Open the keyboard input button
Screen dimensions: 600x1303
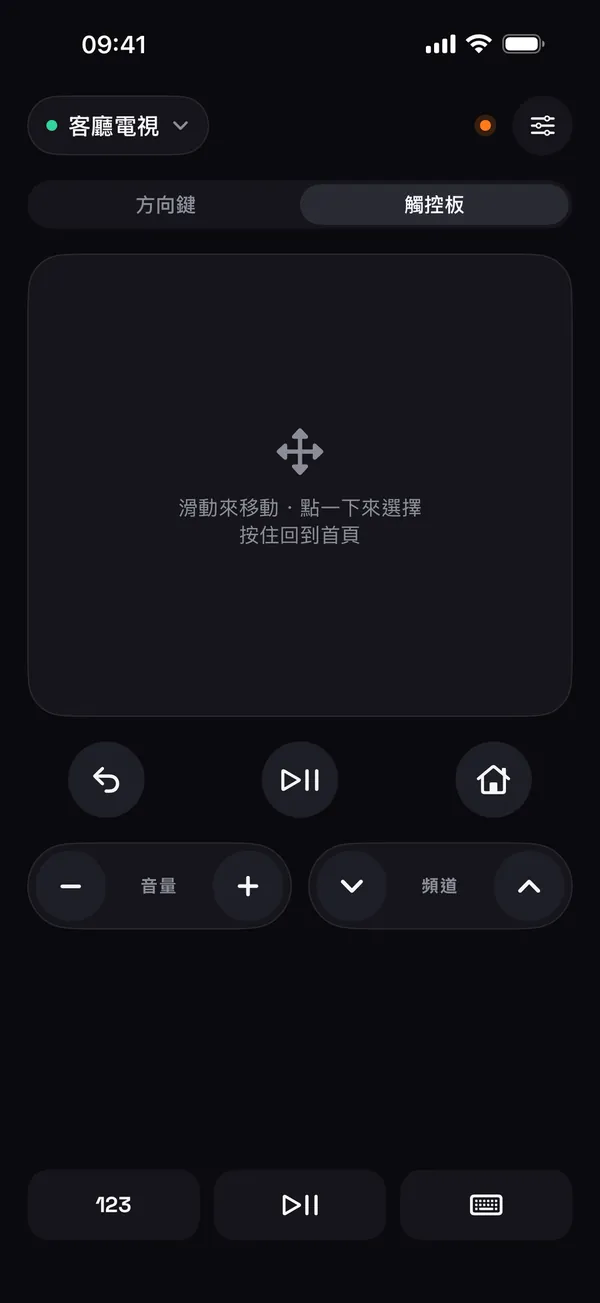pyautogui.click(x=486, y=1205)
